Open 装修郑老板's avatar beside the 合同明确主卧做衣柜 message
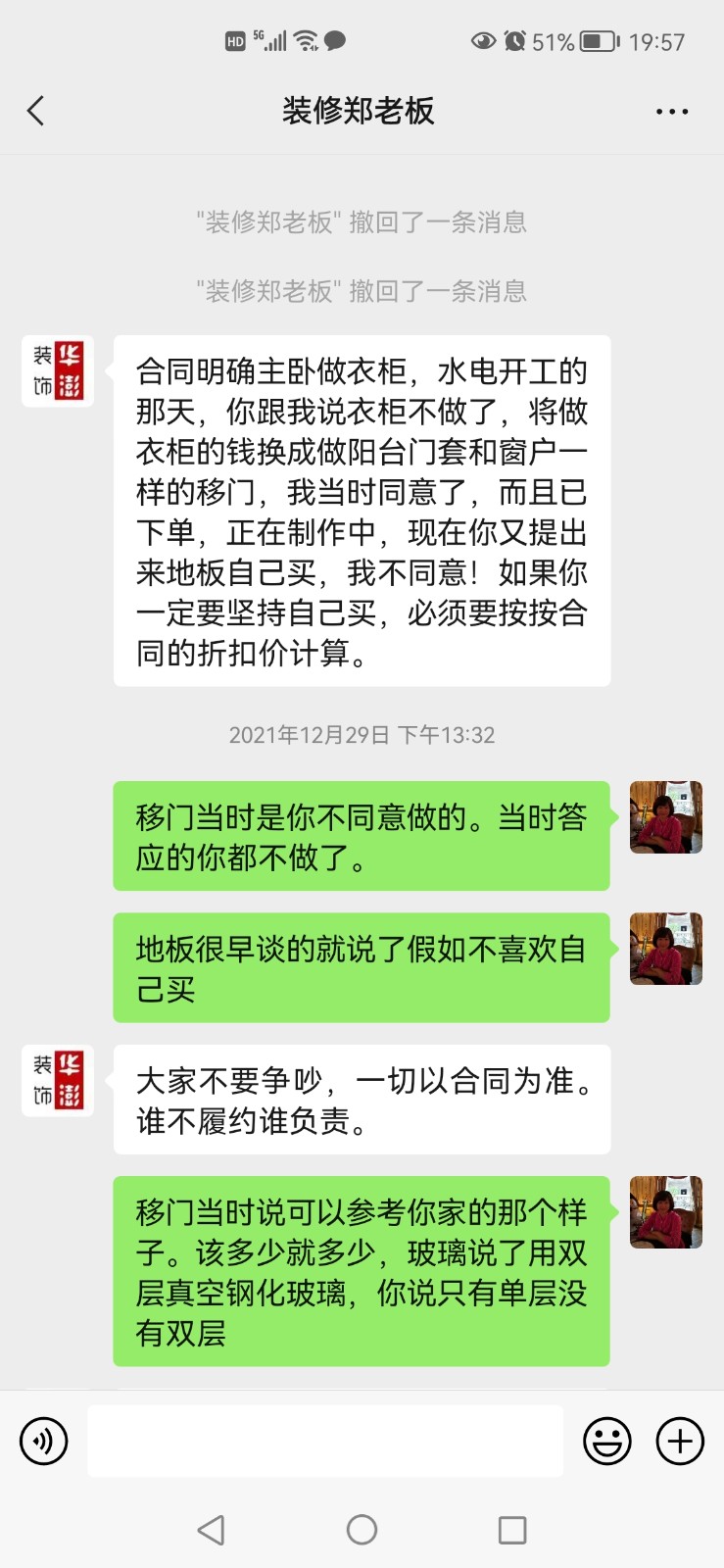Screen dimensions: 724x1568 (58, 371)
